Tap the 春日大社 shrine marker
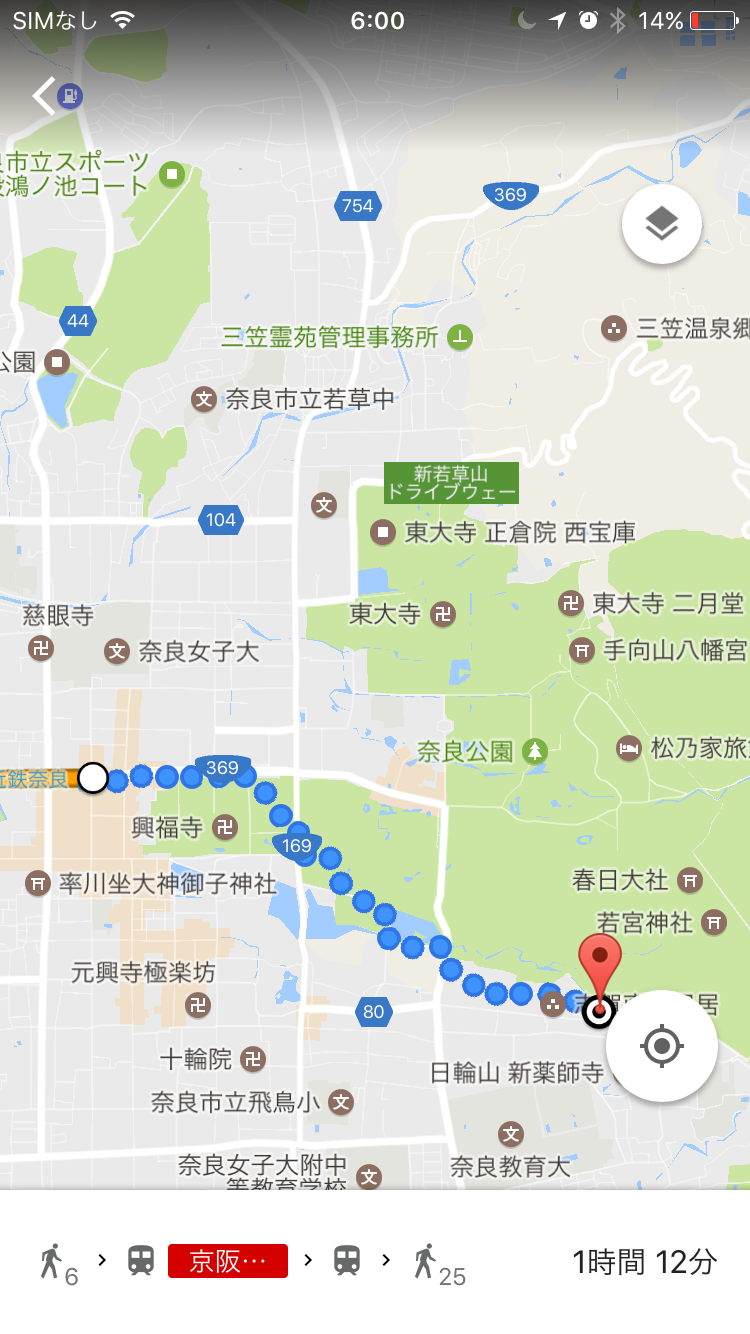Screen dimensions: 750x1334 tap(689, 880)
